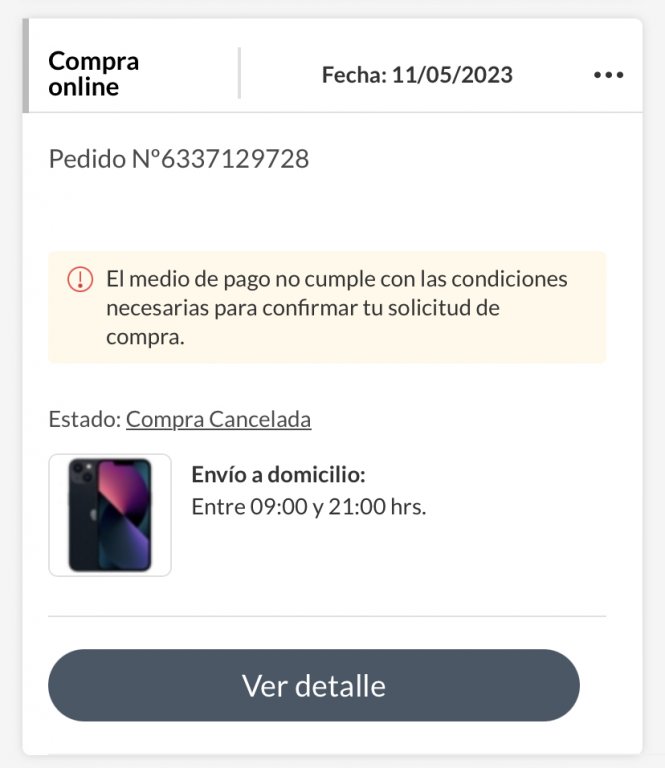
Task: Tap the Ver detalle button
Action: 313,686
